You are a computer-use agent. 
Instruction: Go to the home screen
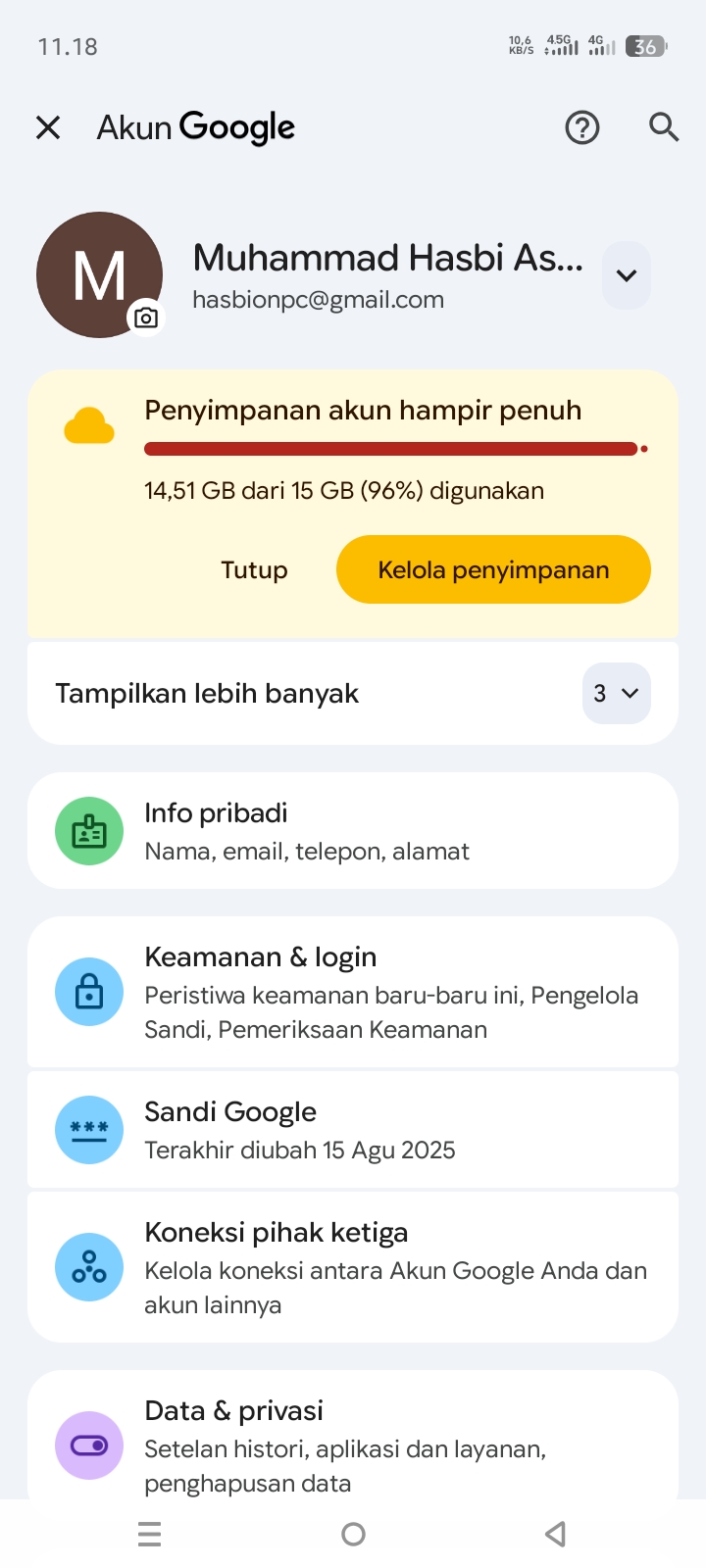click(353, 1534)
